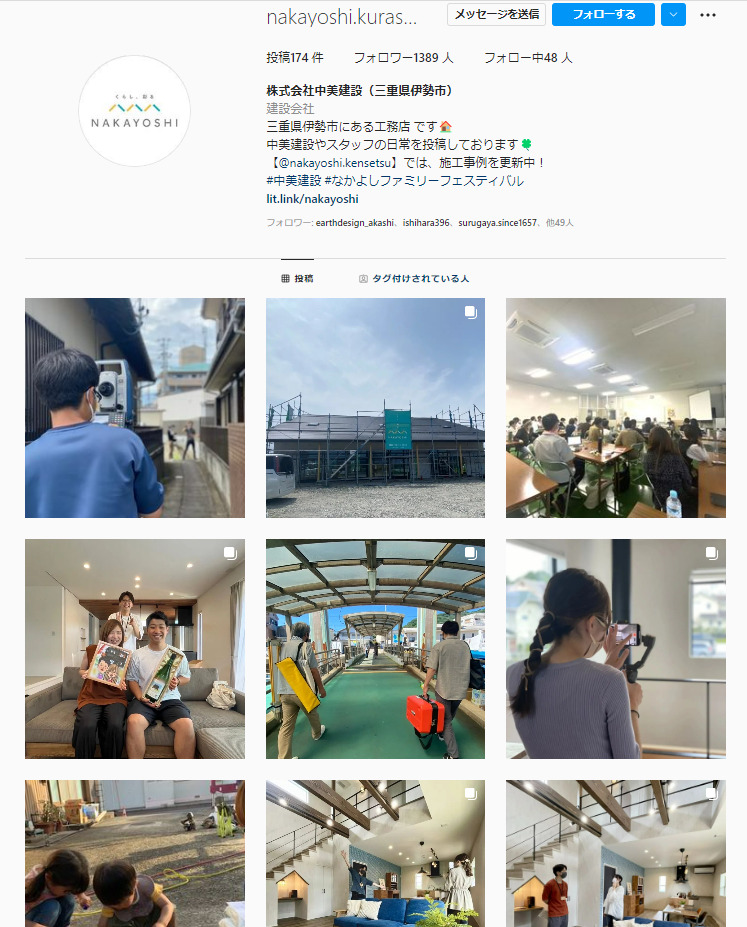View the フォロー中48人 list

(527, 58)
